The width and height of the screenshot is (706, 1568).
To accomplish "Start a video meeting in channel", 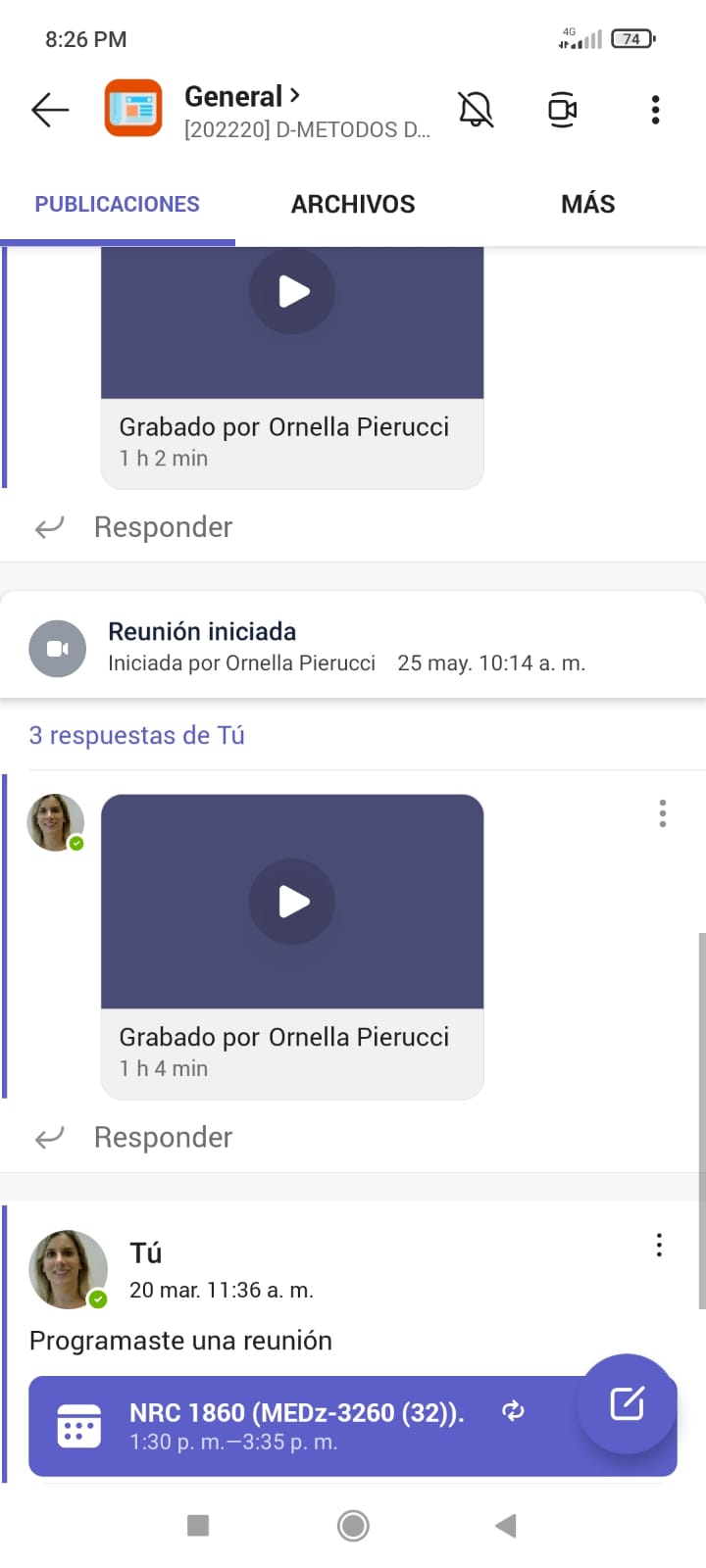I will (562, 110).
